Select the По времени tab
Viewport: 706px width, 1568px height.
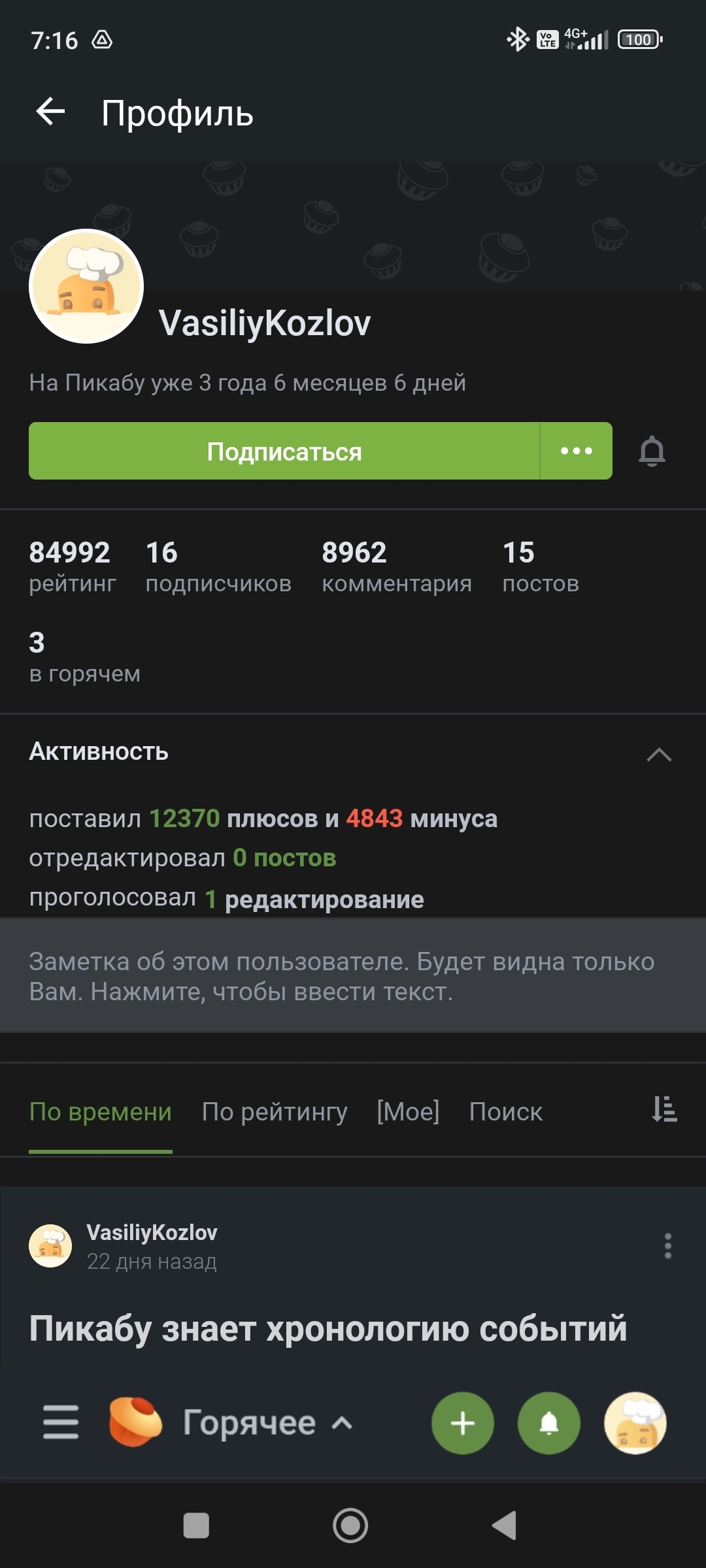click(x=101, y=1111)
